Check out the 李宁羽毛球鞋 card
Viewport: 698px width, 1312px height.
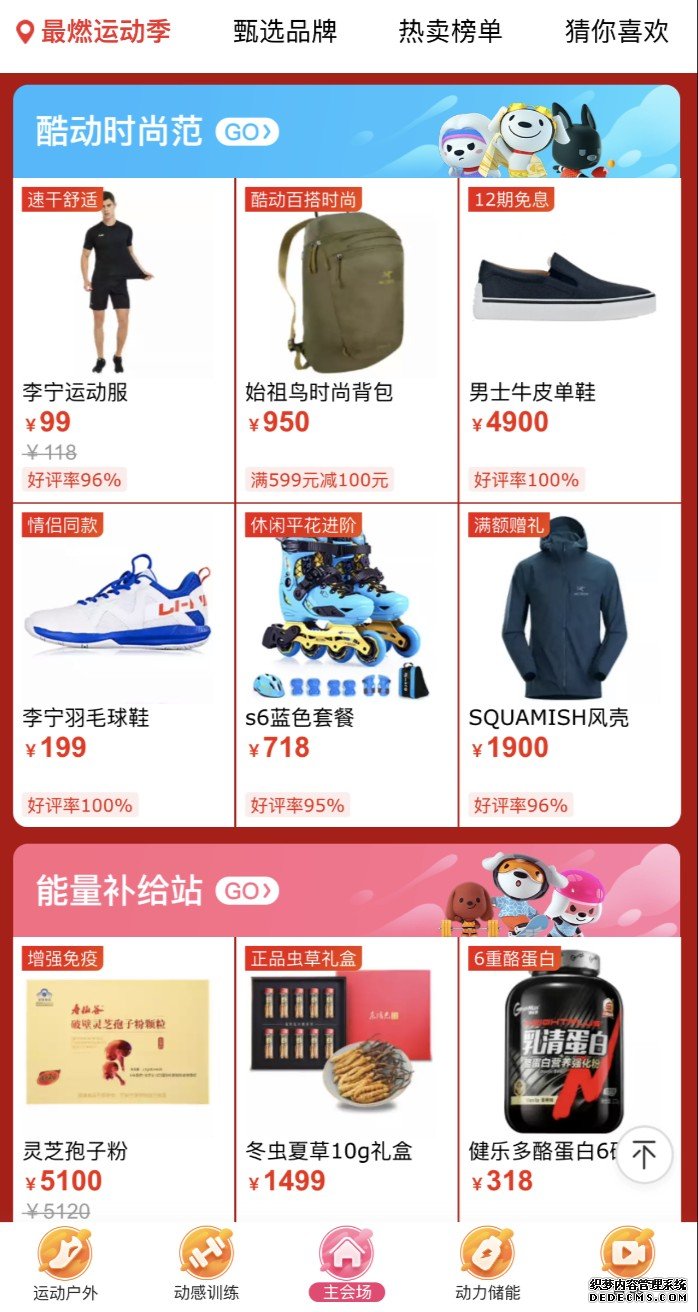click(123, 665)
